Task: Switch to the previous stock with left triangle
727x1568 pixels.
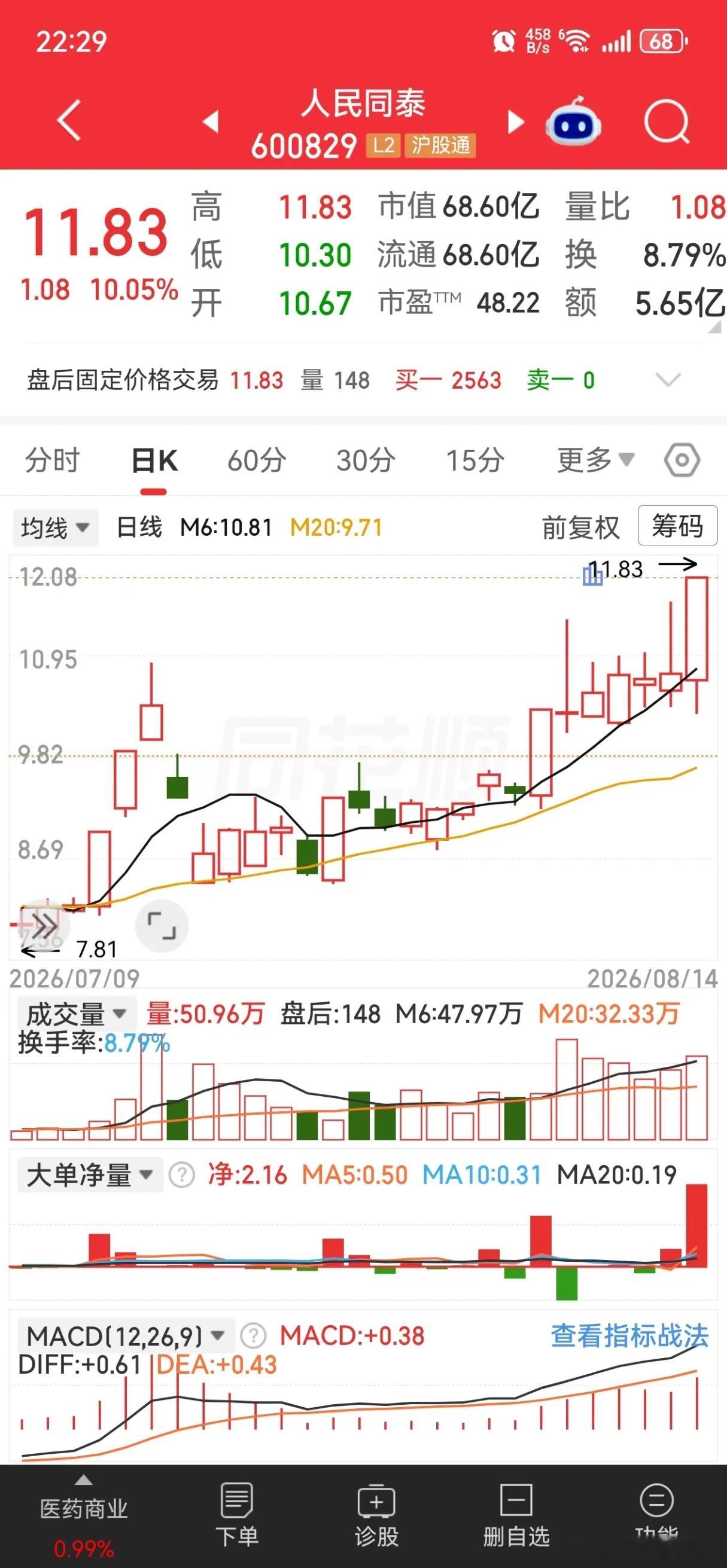Action: pos(211,121)
